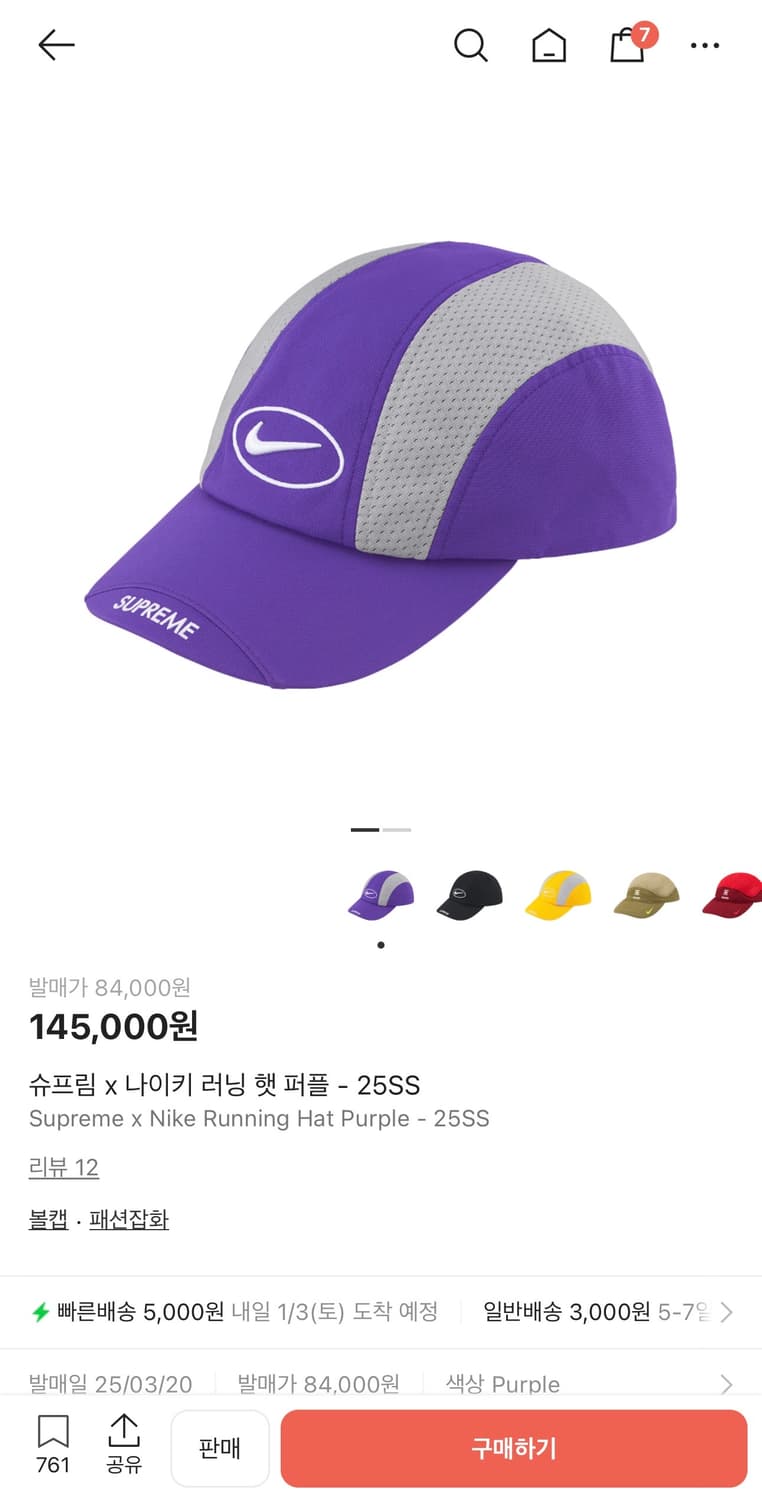
Task: Open the search icon
Action: 470,45
